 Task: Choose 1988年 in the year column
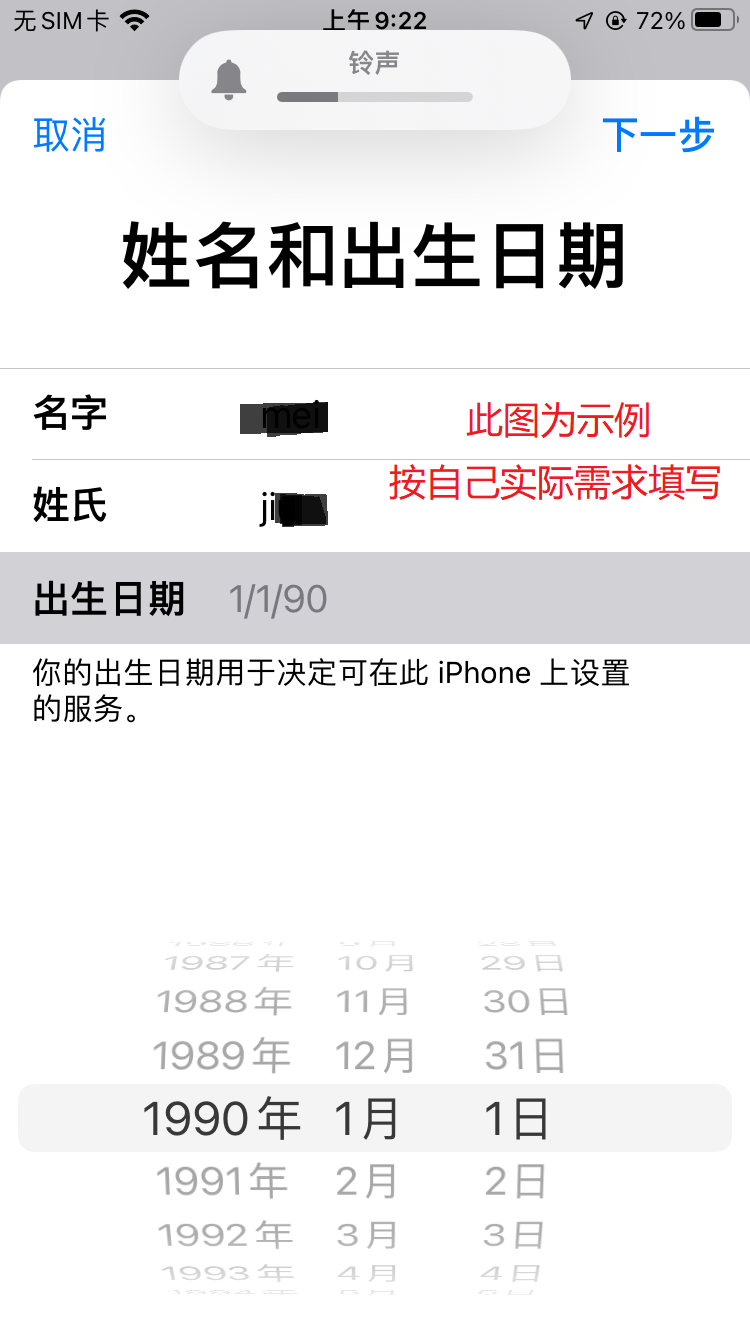[x=224, y=1001]
